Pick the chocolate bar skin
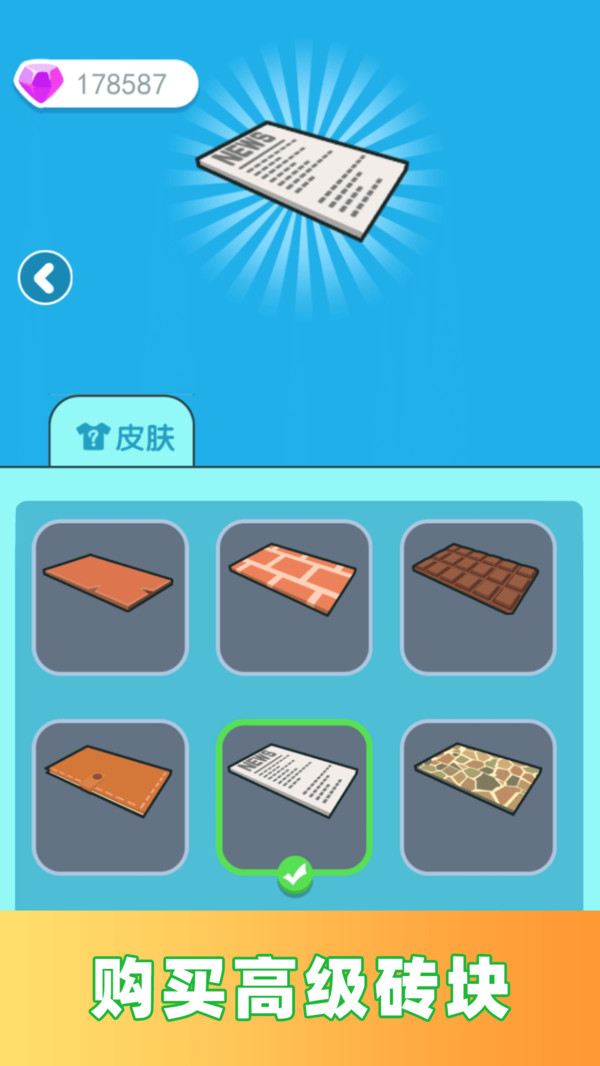Screen dimensions: 600x1066 tap(478, 596)
